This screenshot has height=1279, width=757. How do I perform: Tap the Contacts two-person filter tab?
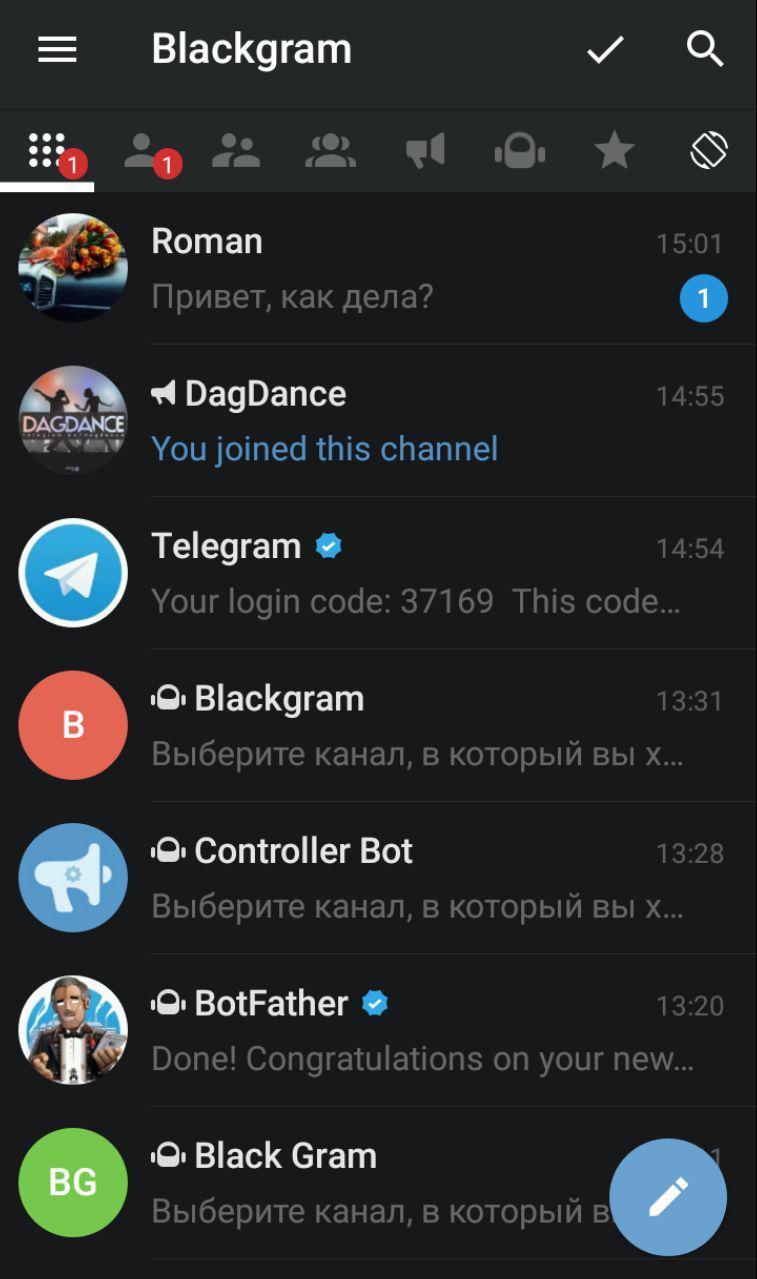(236, 150)
